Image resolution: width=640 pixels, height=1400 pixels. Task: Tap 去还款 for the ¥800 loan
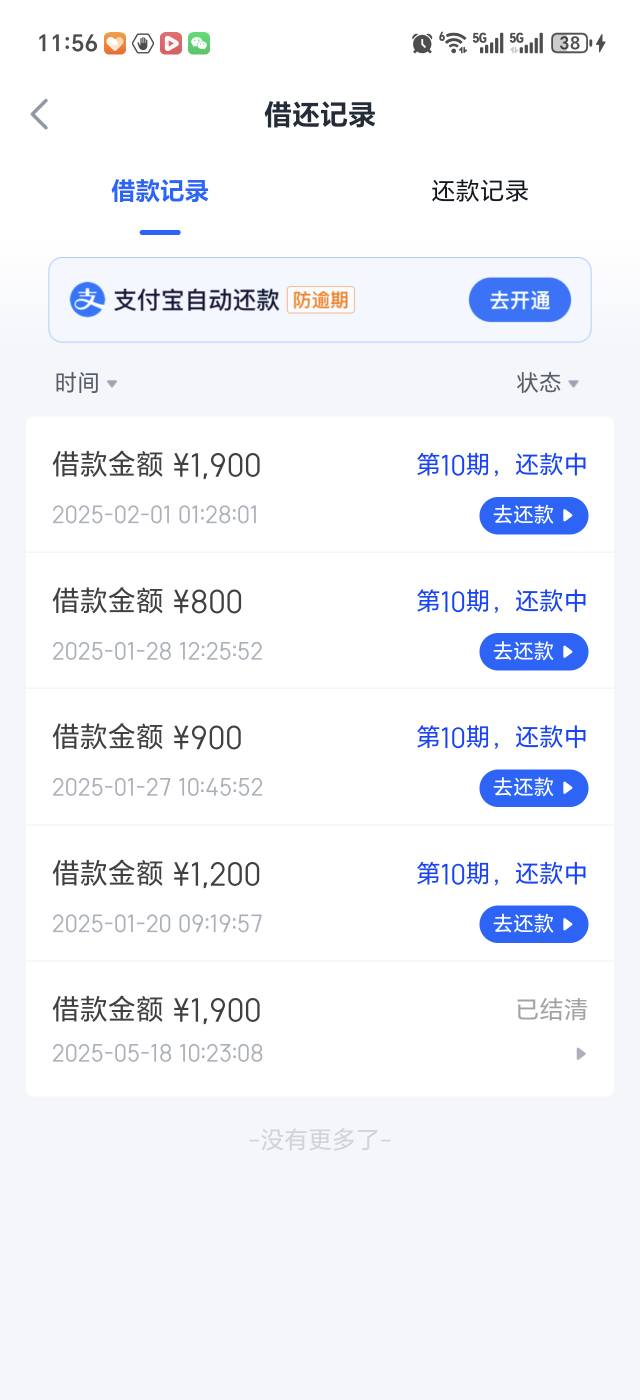(534, 652)
